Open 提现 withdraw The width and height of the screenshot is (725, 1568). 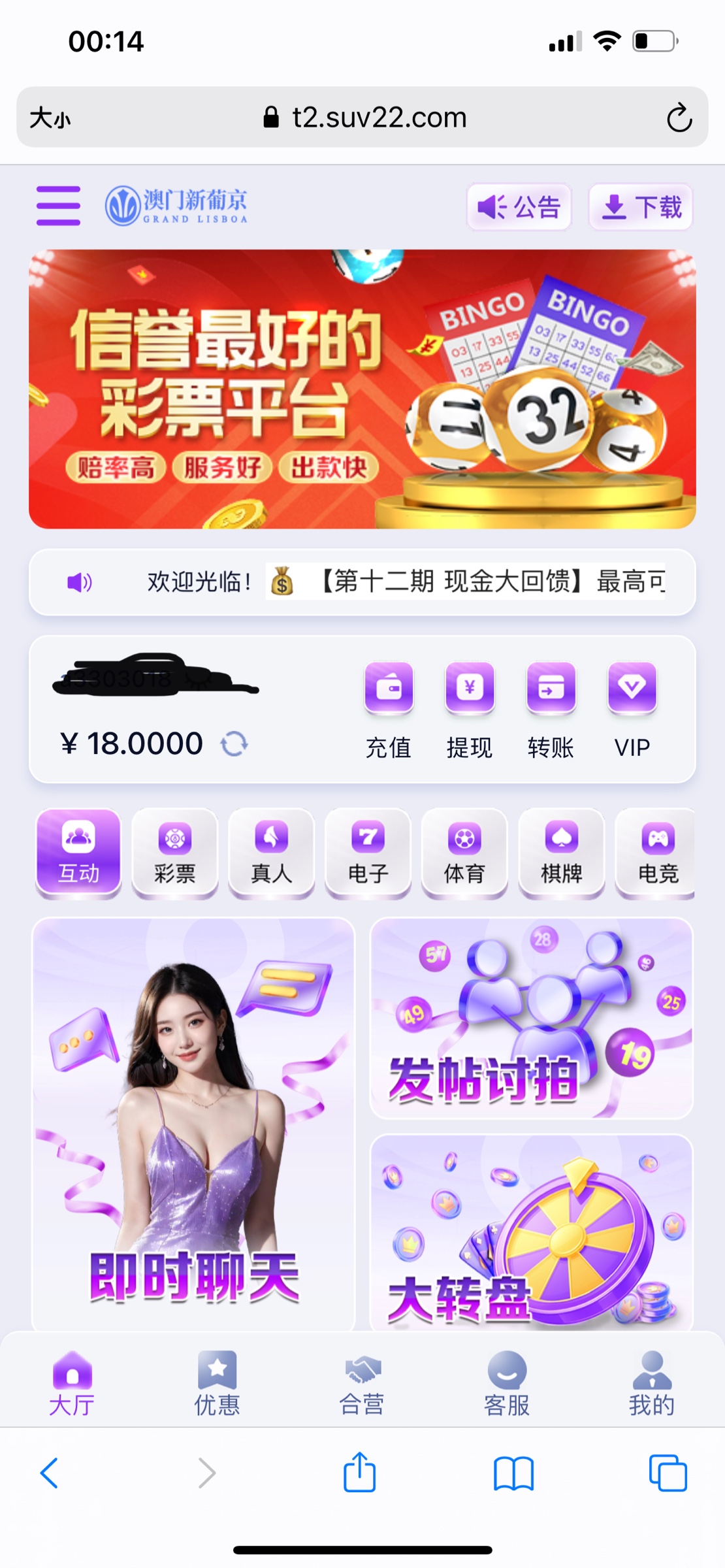click(470, 710)
